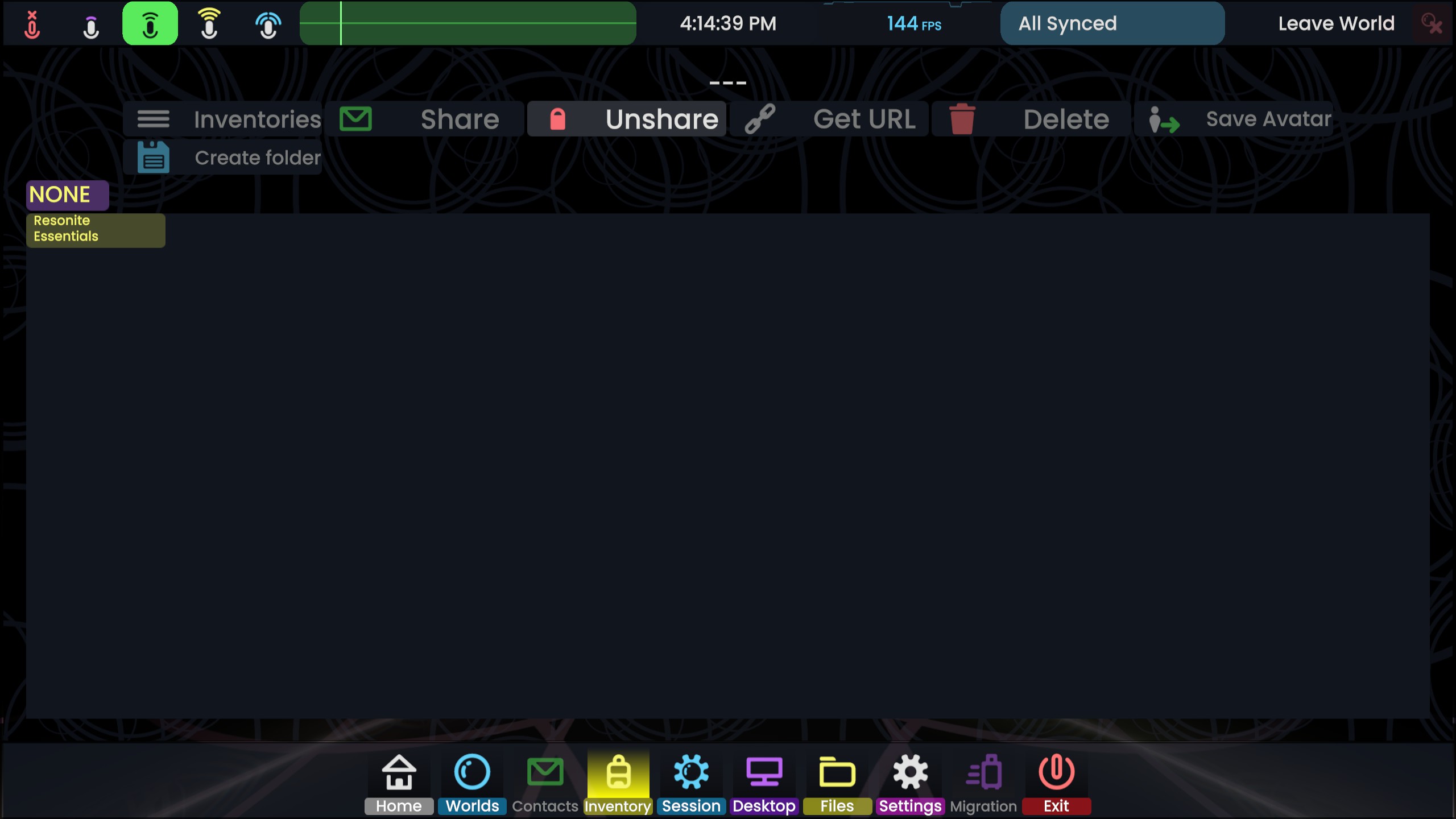Select the broadcast voice mode icon
This screenshot has width=1456, height=819.
(268, 24)
